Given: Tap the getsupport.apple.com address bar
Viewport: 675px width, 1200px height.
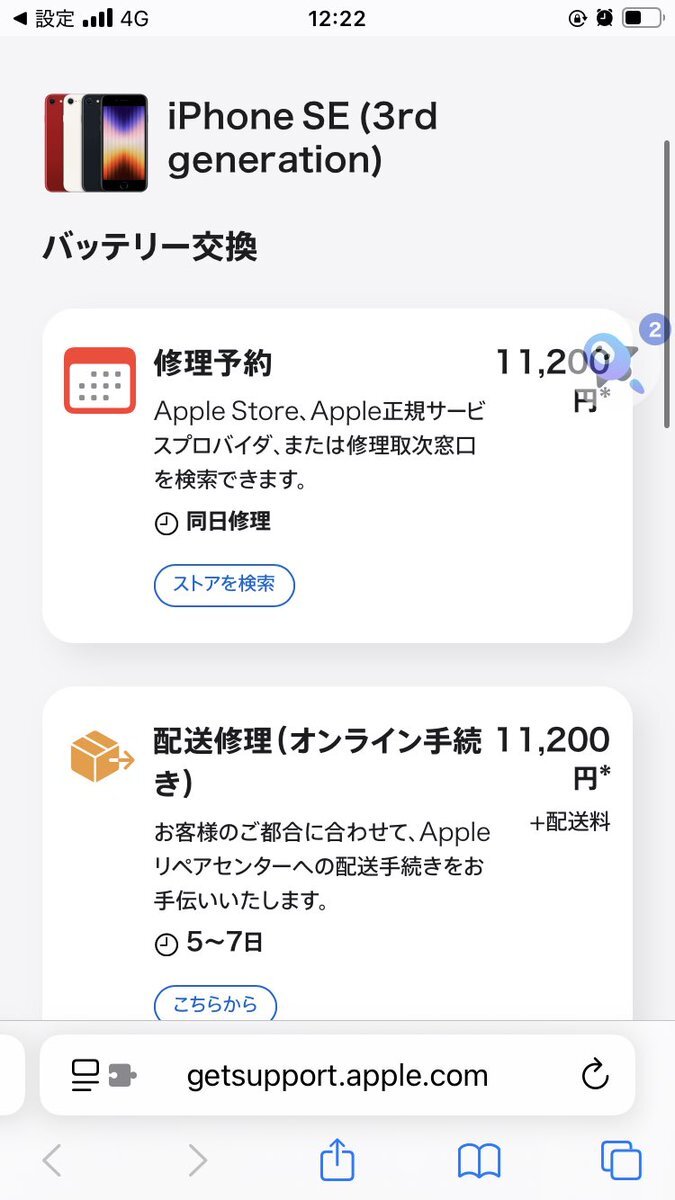Looking at the screenshot, I should click(337, 1076).
